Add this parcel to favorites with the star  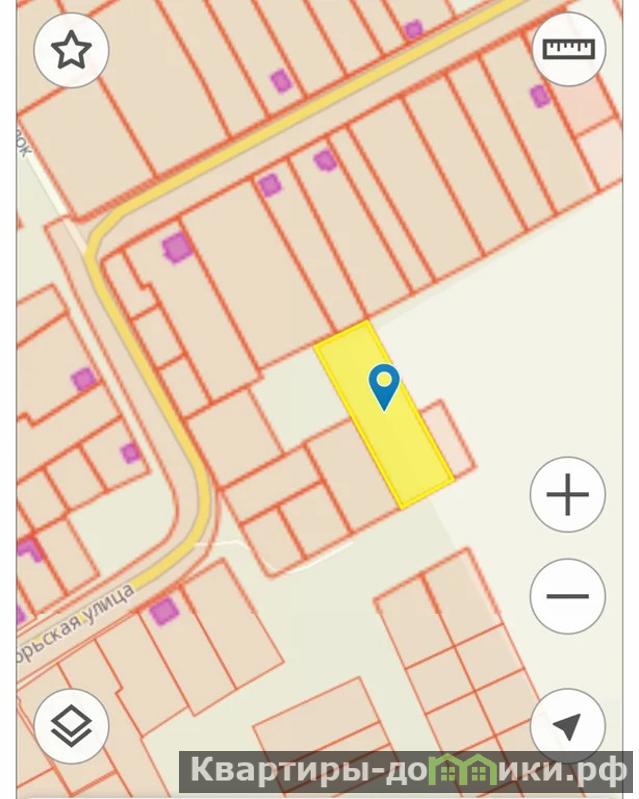[71, 51]
